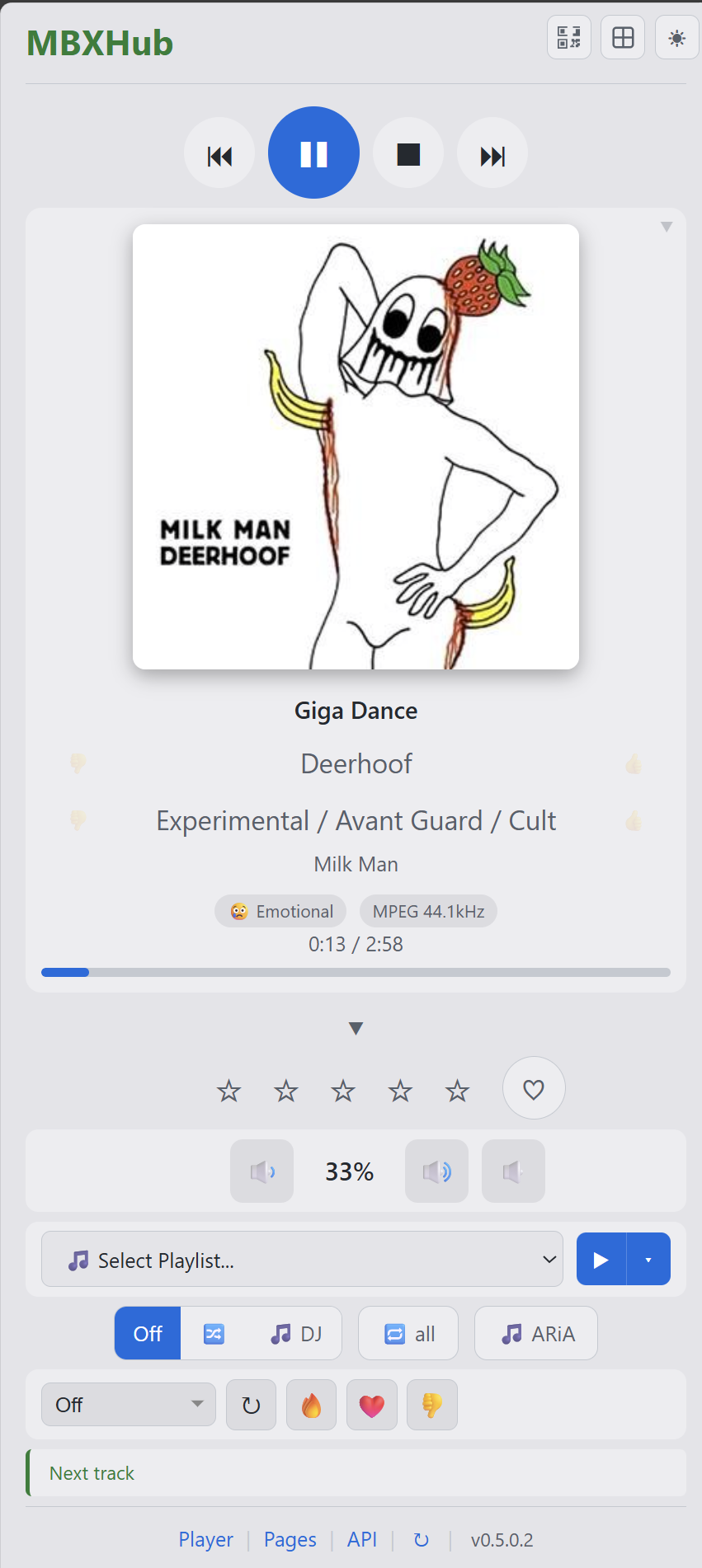Mute audio with the rightmost speaker icon
This screenshot has height=1568, width=702.
[513, 1171]
